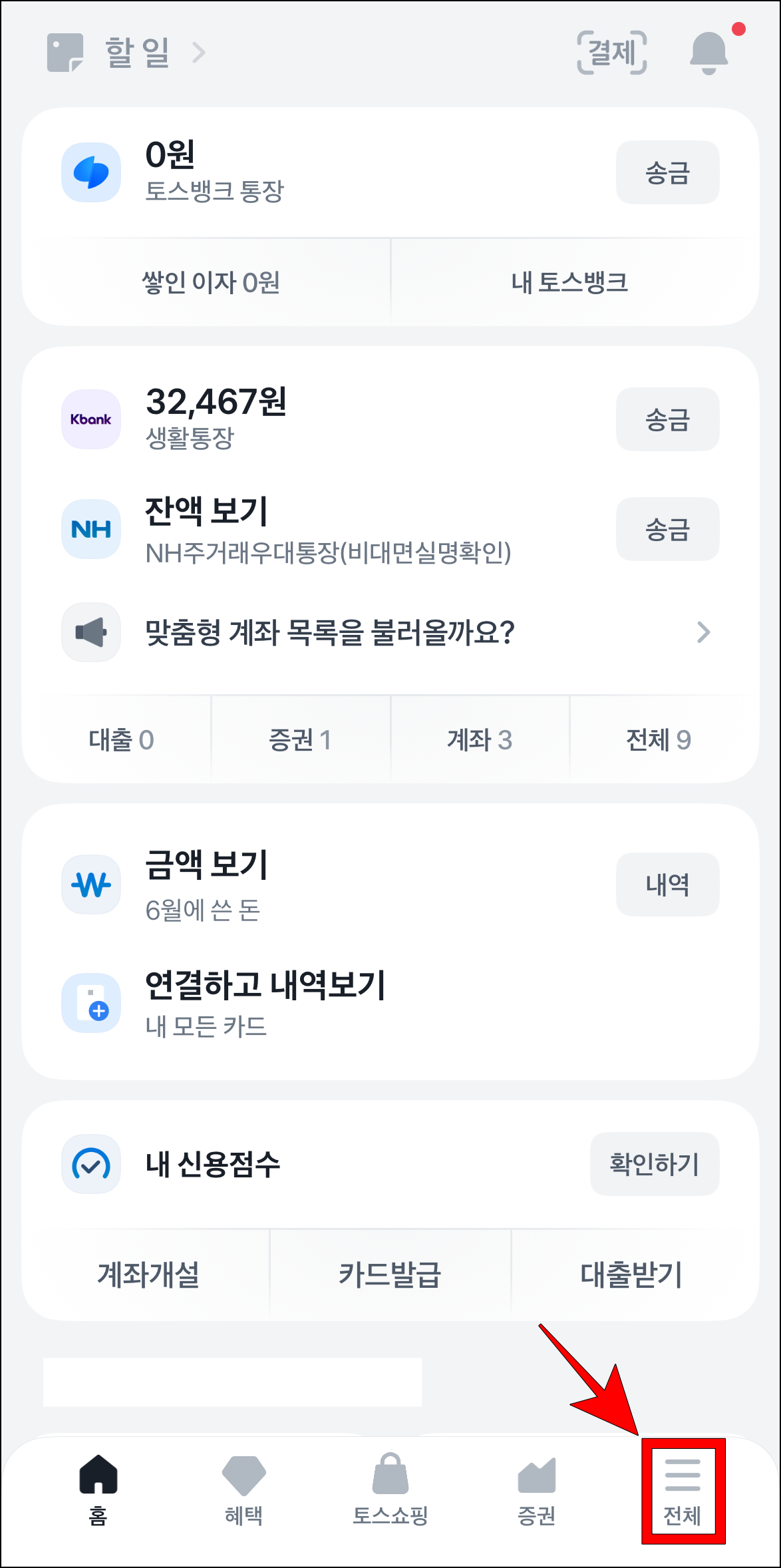The height and width of the screenshot is (1568, 781).
Task: Tap the Kbank logo icon
Action: [x=90, y=419]
